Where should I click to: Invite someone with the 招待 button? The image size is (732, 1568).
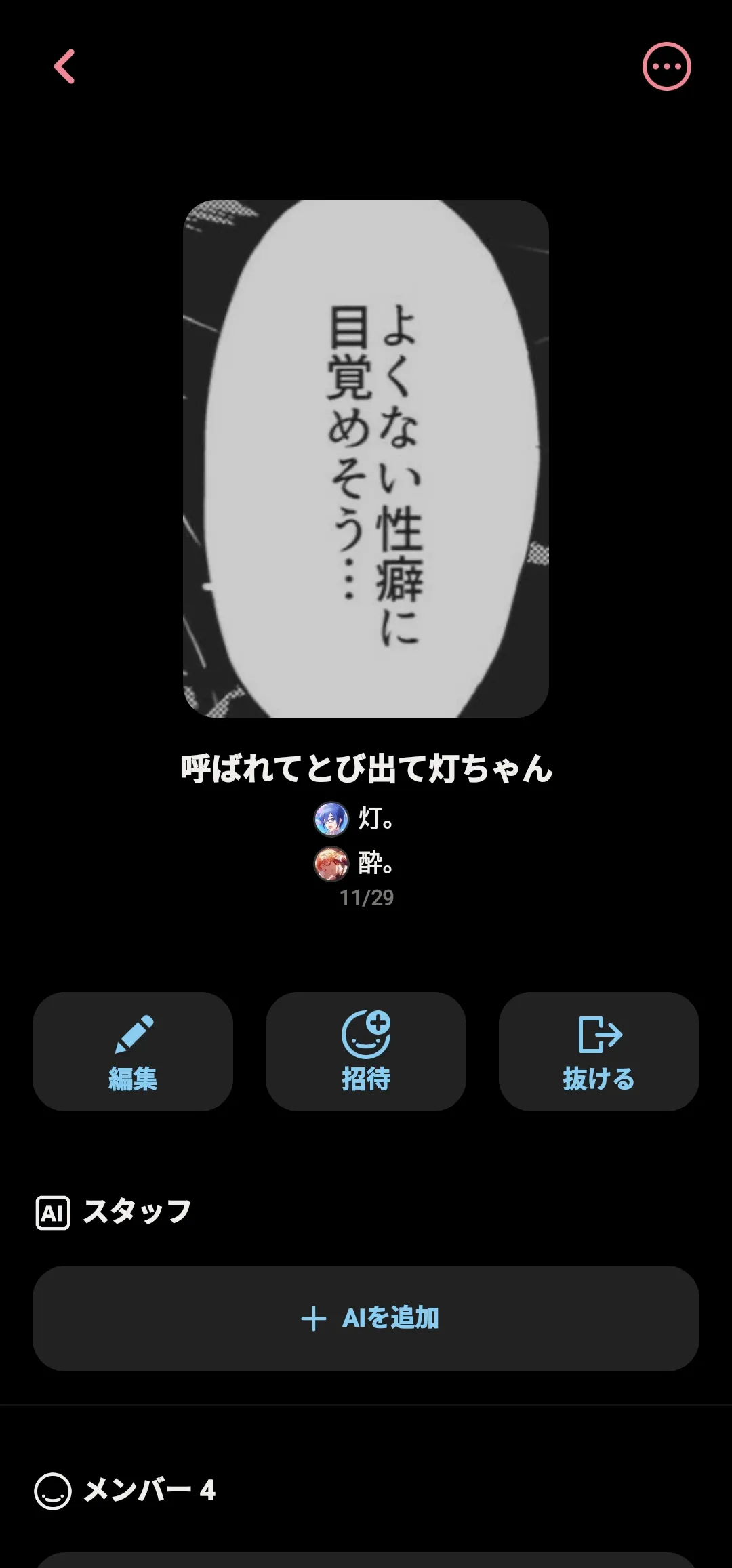[x=366, y=1051]
